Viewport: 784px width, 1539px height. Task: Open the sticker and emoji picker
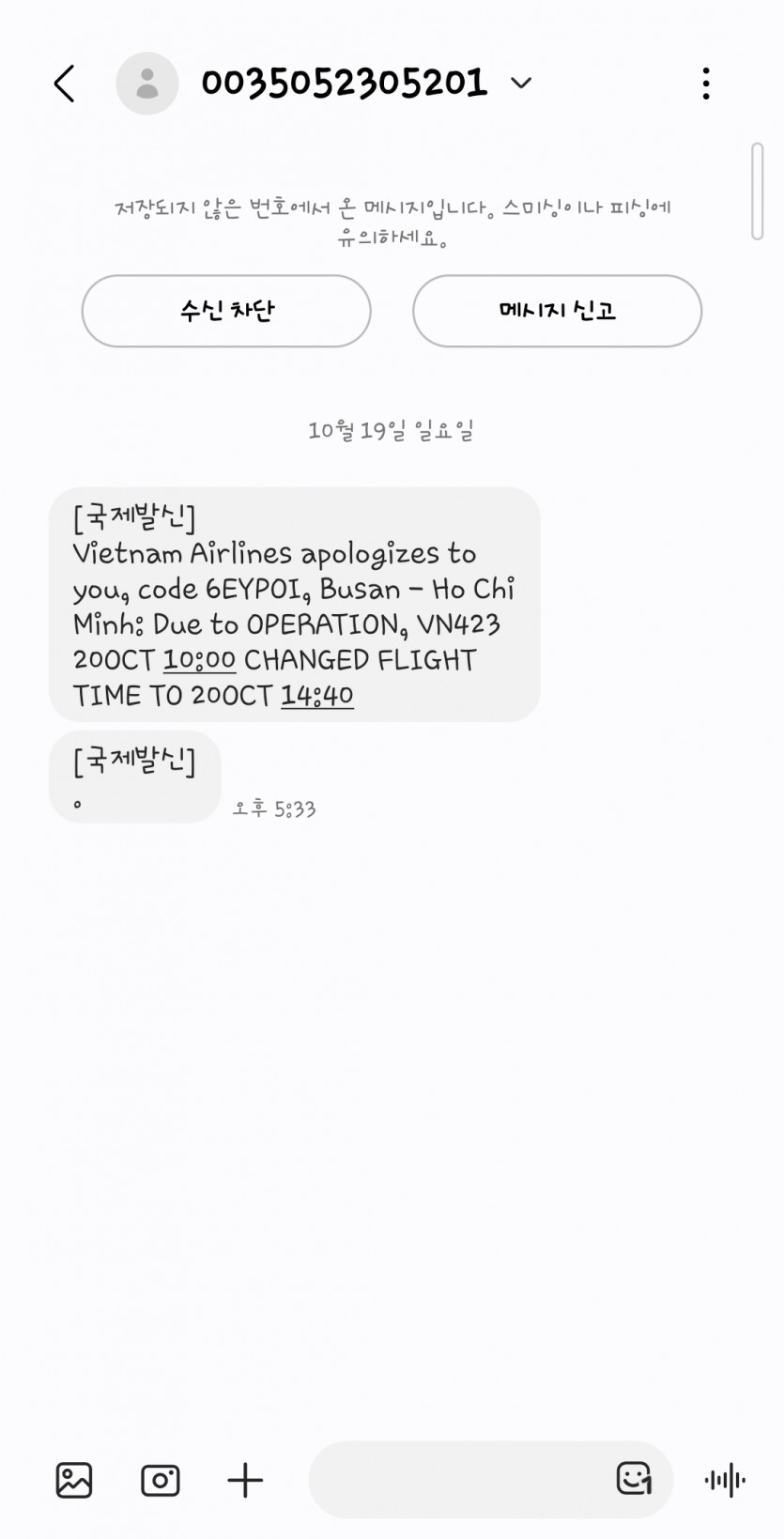(x=634, y=1479)
